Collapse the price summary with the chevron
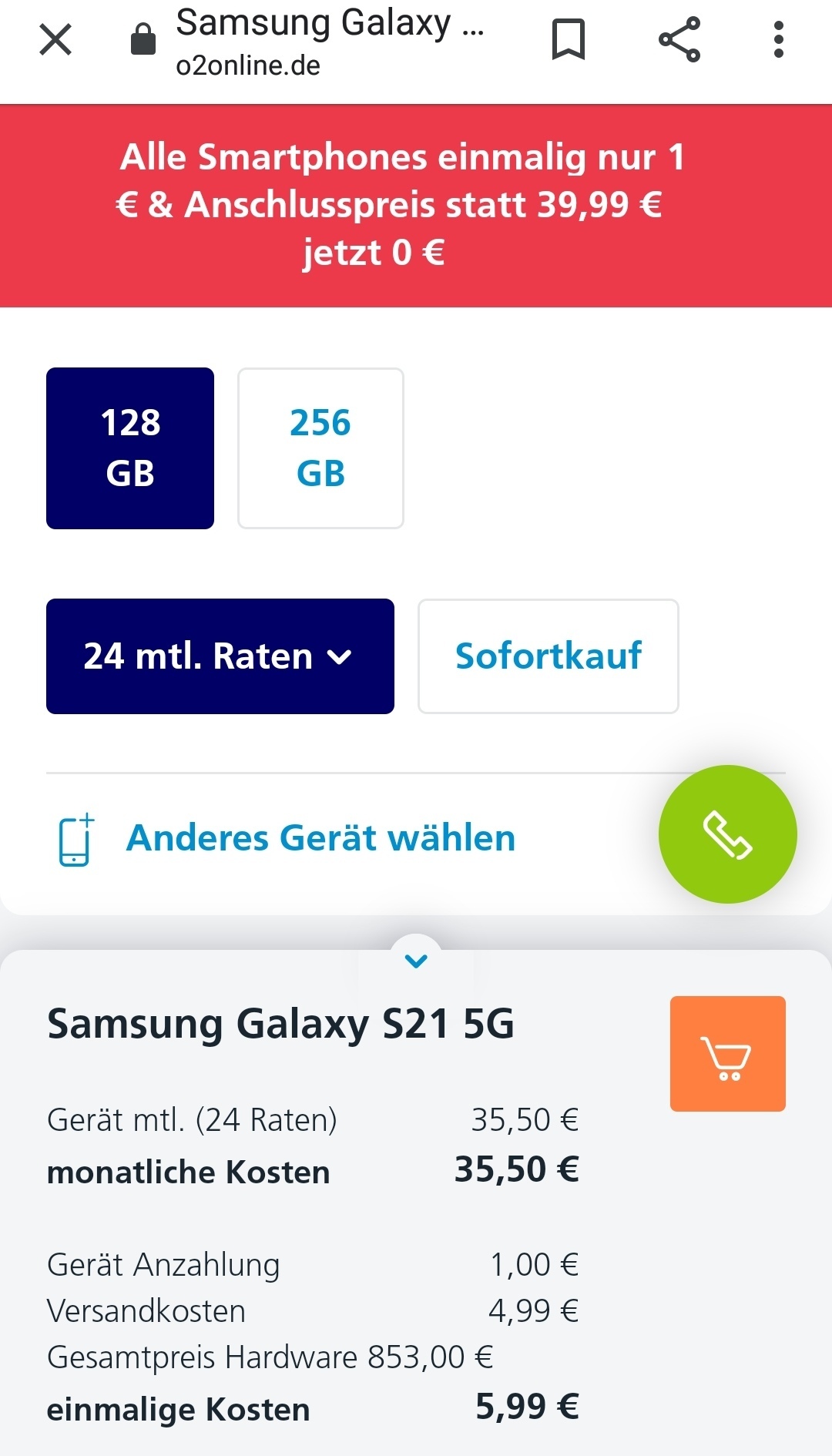The height and width of the screenshot is (1456, 832). (x=416, y=960)
